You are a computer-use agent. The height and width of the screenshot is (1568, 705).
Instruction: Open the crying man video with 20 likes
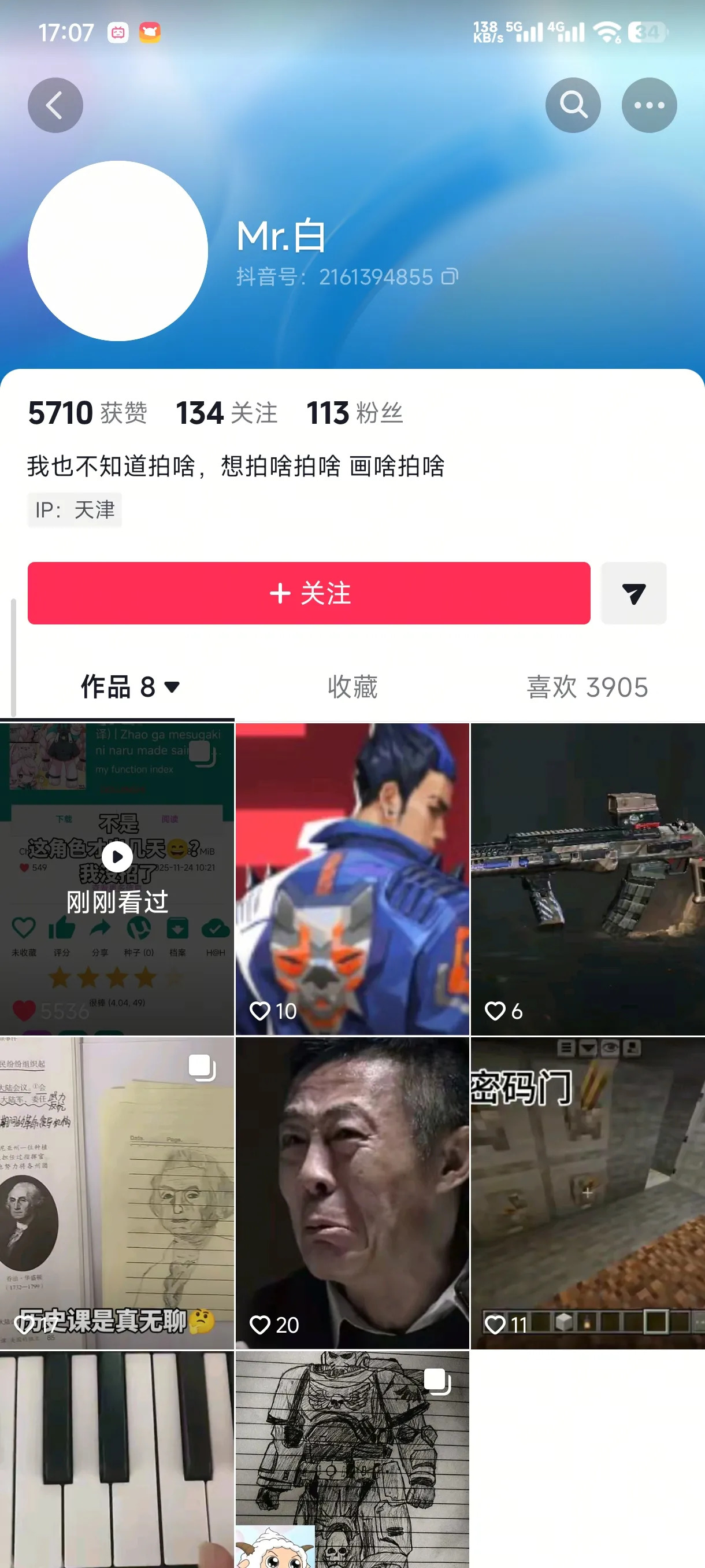352,1193
